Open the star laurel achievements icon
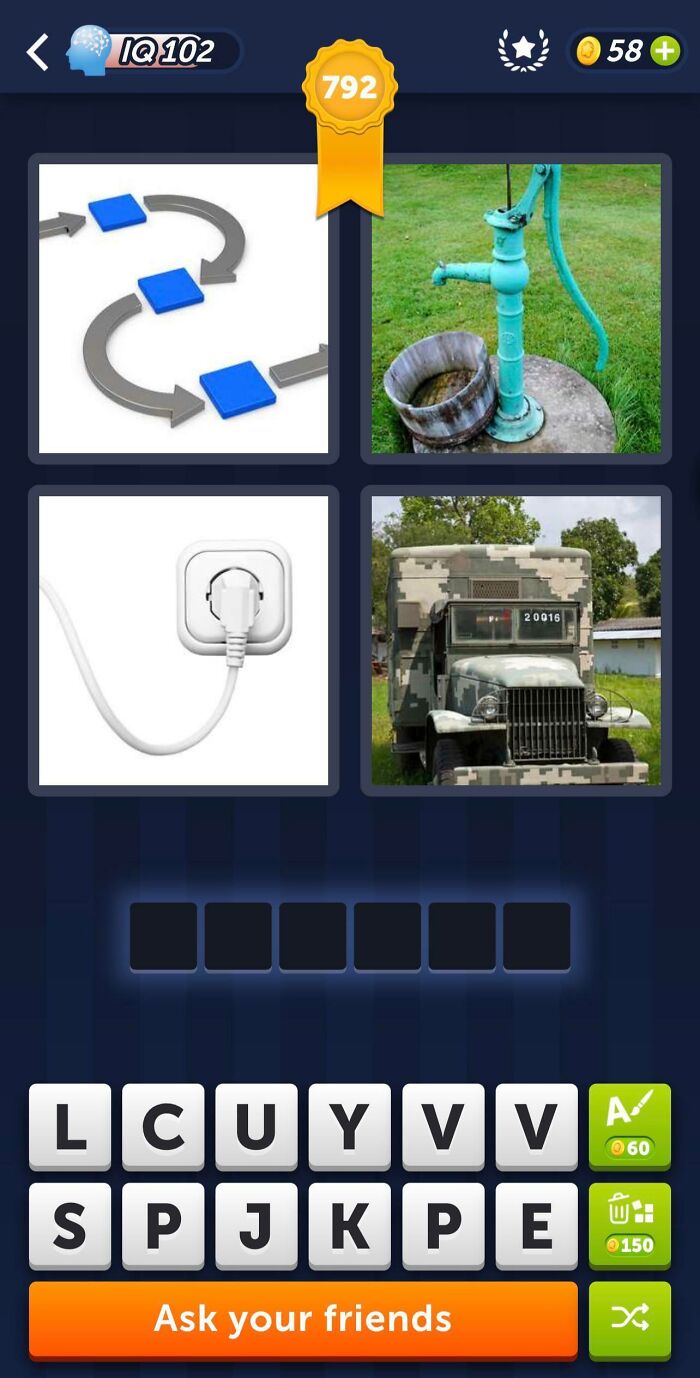 pyautogui.click(x=523, y=50)
